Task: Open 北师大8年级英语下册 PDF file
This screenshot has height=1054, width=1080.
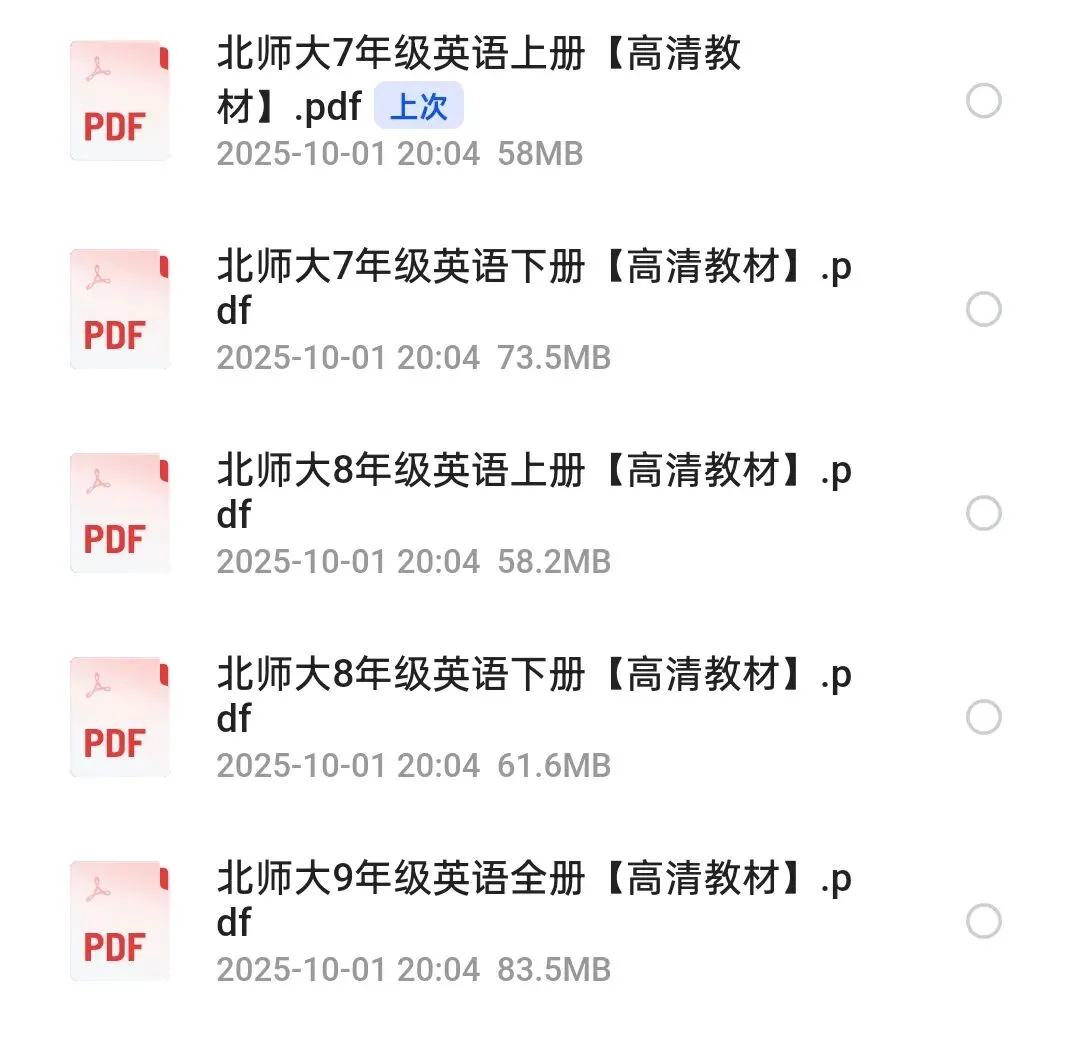Action: point(533,677)
